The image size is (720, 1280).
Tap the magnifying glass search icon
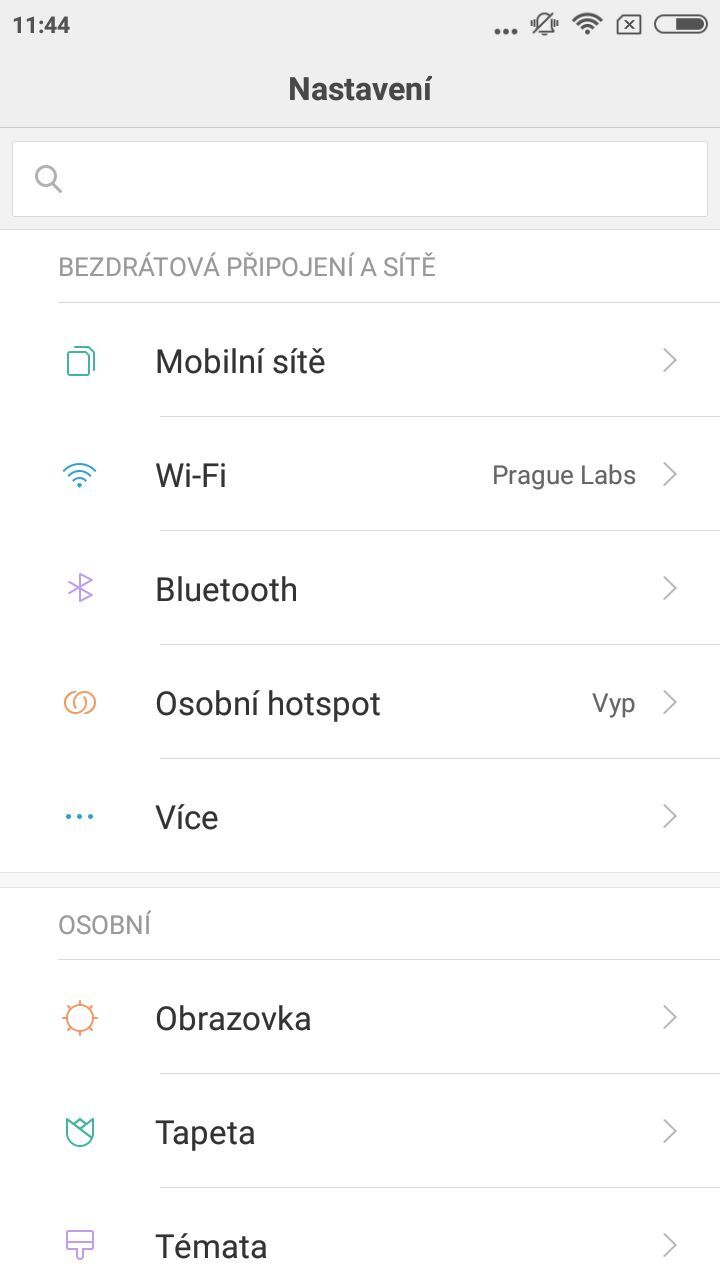47,178
